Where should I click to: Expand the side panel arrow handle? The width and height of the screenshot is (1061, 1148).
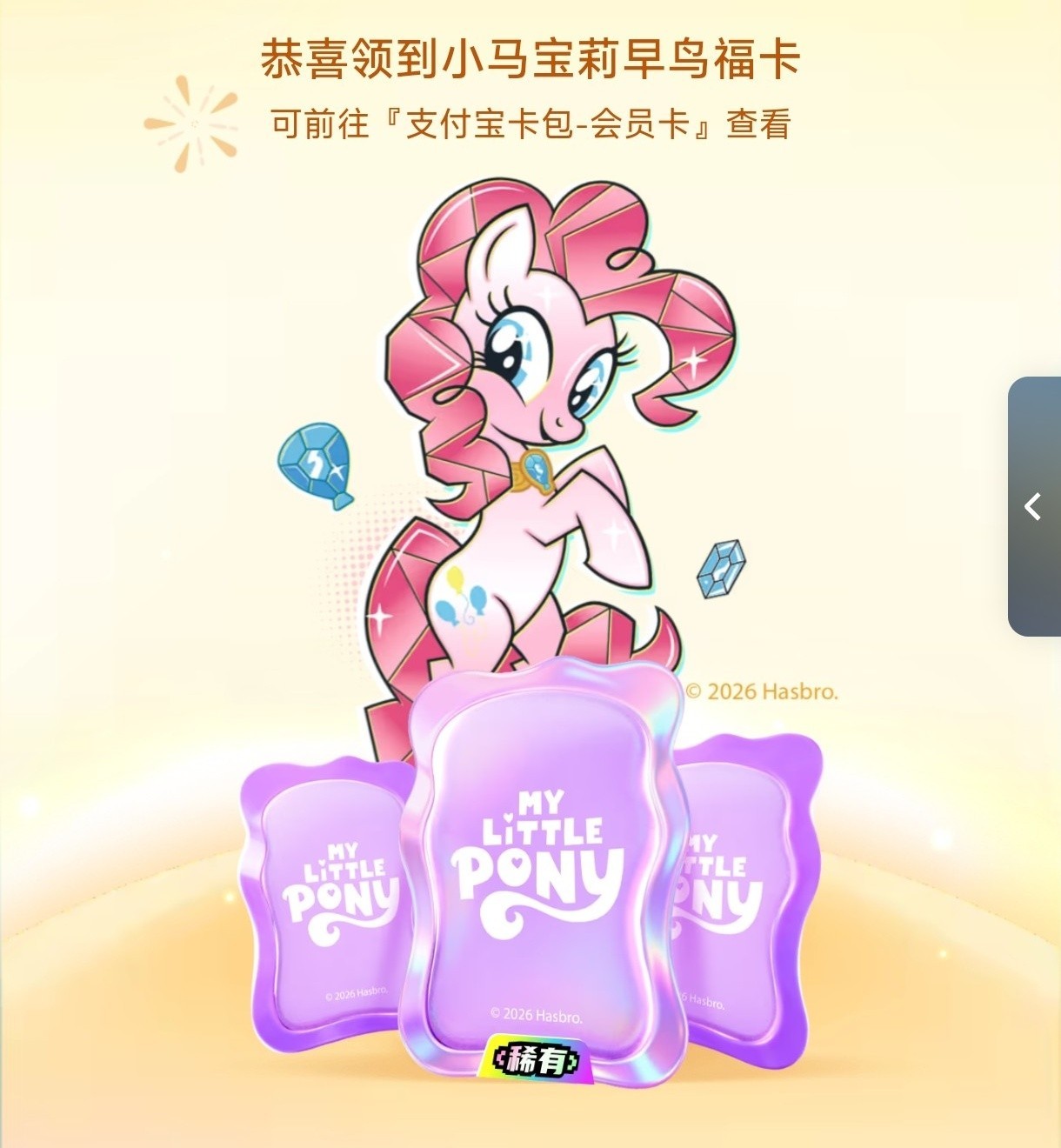1034,506
